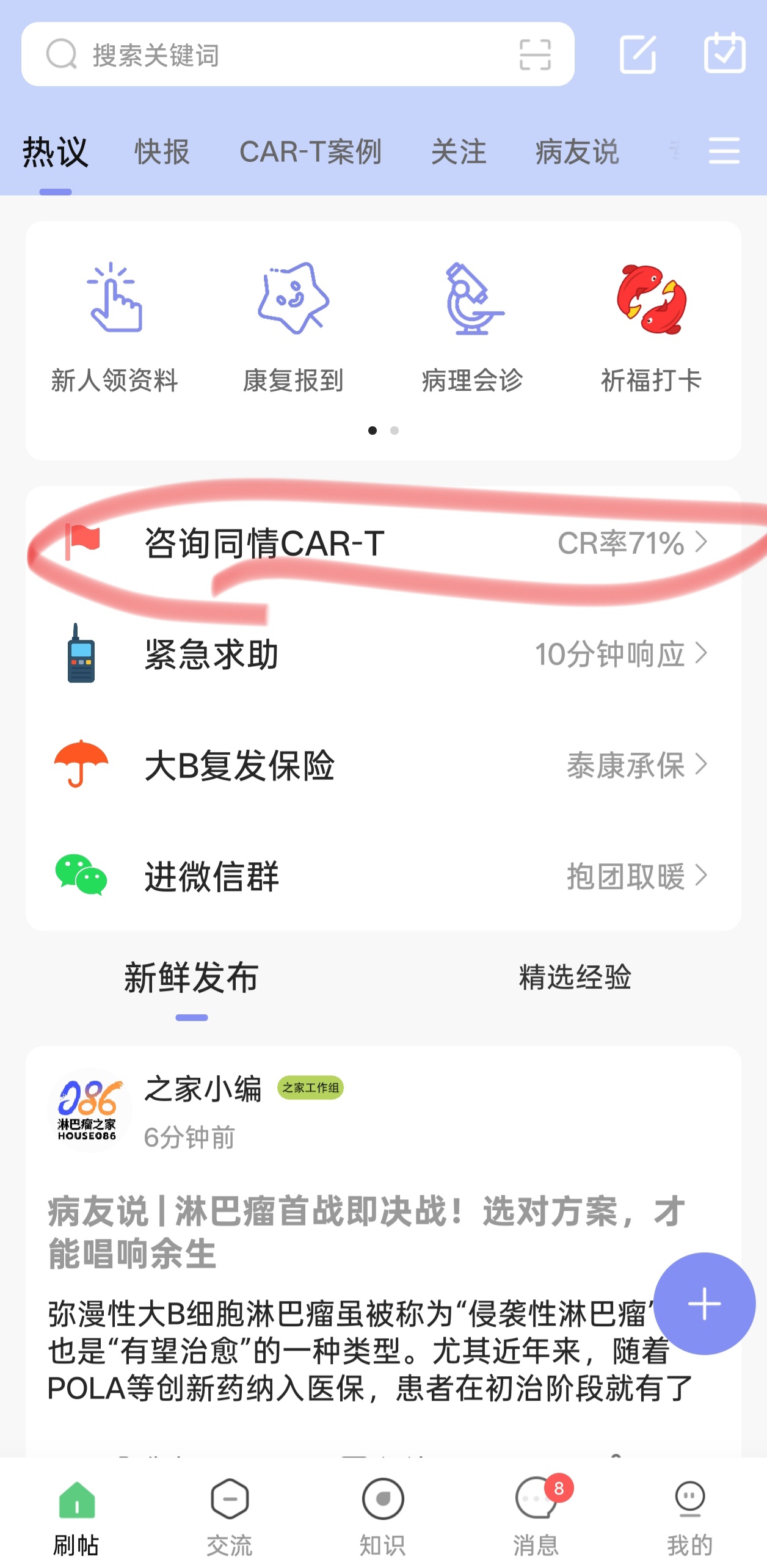Open 康复报到 shortcut

click(x=293, y=327)
